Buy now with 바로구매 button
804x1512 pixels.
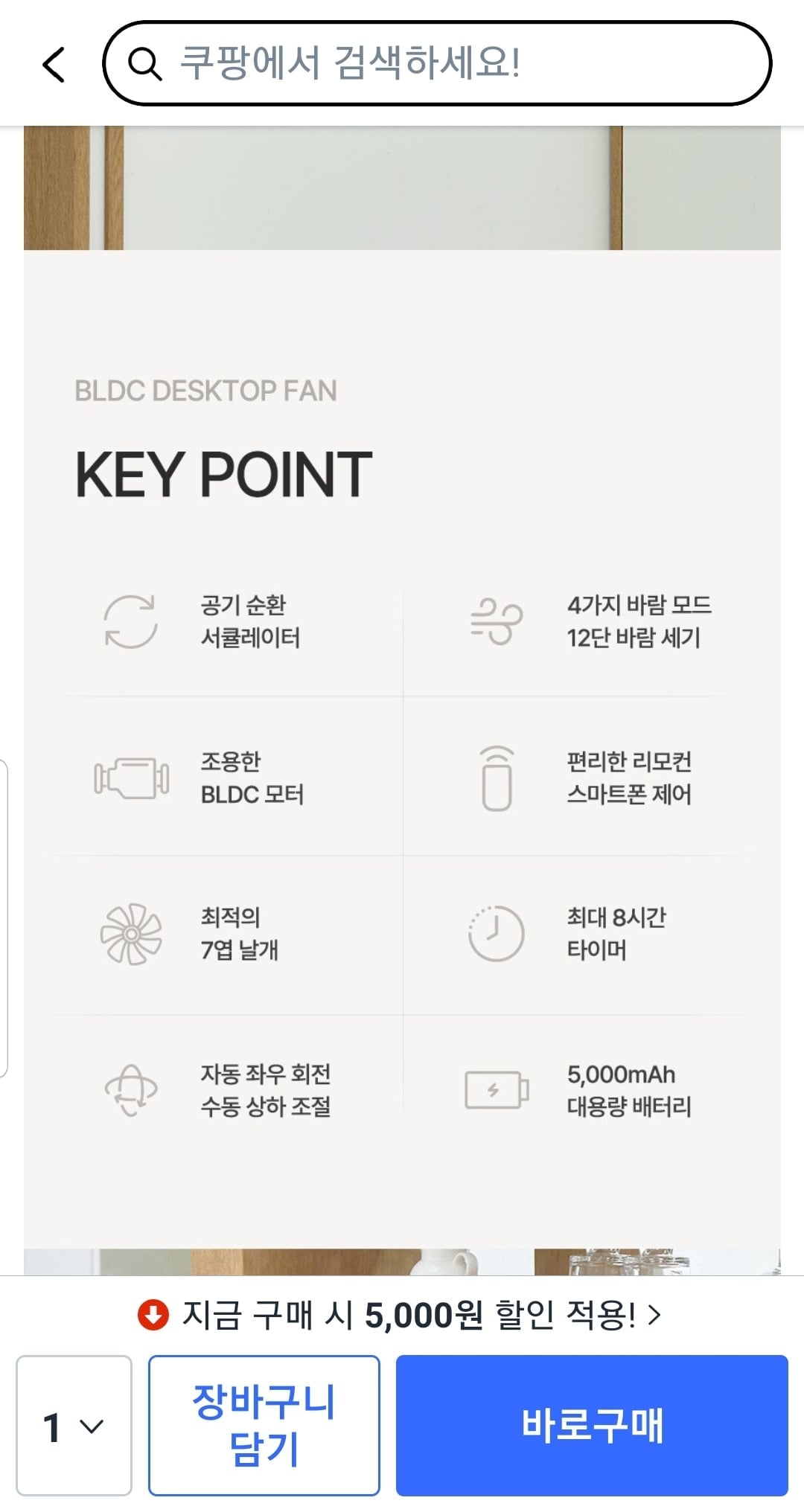[592, 1426]
